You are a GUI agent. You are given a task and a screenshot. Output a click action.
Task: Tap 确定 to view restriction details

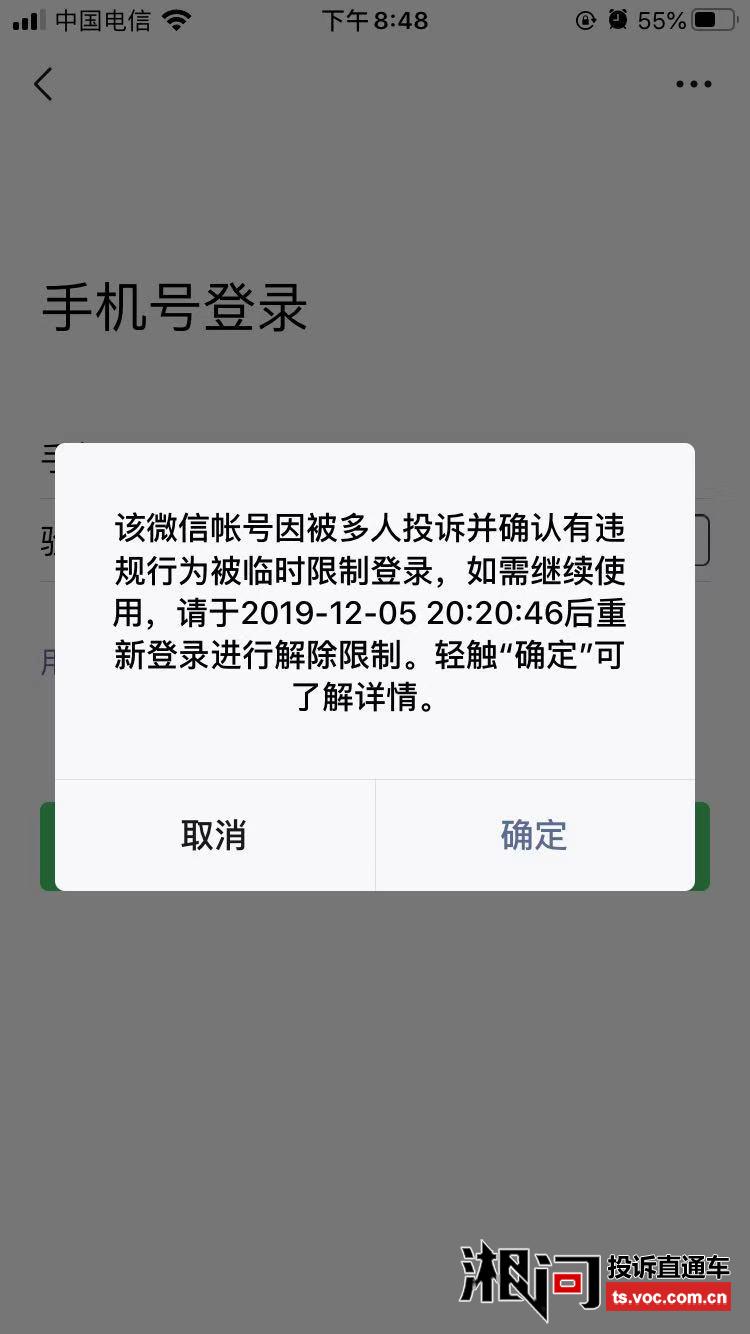click(534, 835)
